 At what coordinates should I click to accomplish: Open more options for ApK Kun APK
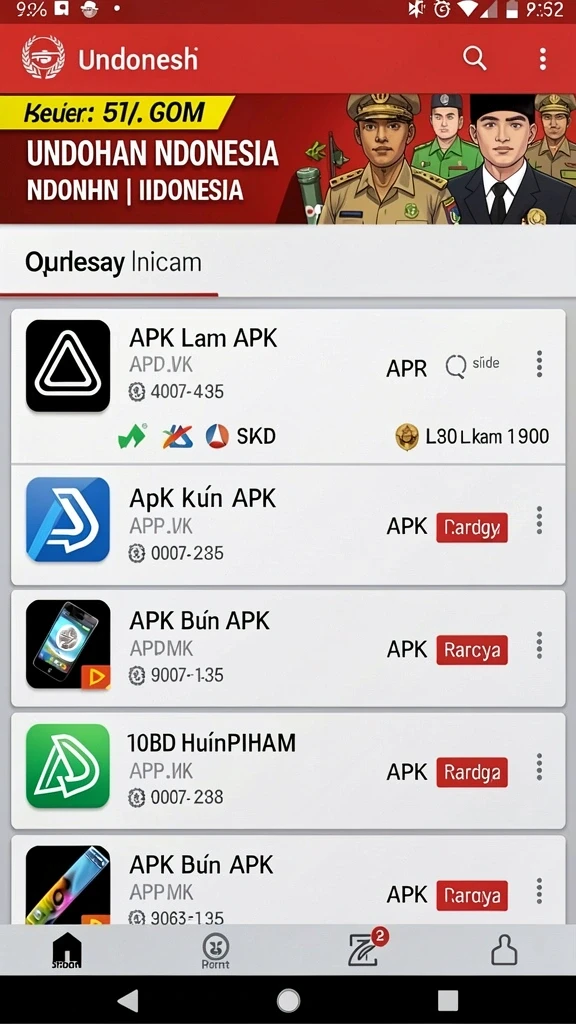point(539,520)
